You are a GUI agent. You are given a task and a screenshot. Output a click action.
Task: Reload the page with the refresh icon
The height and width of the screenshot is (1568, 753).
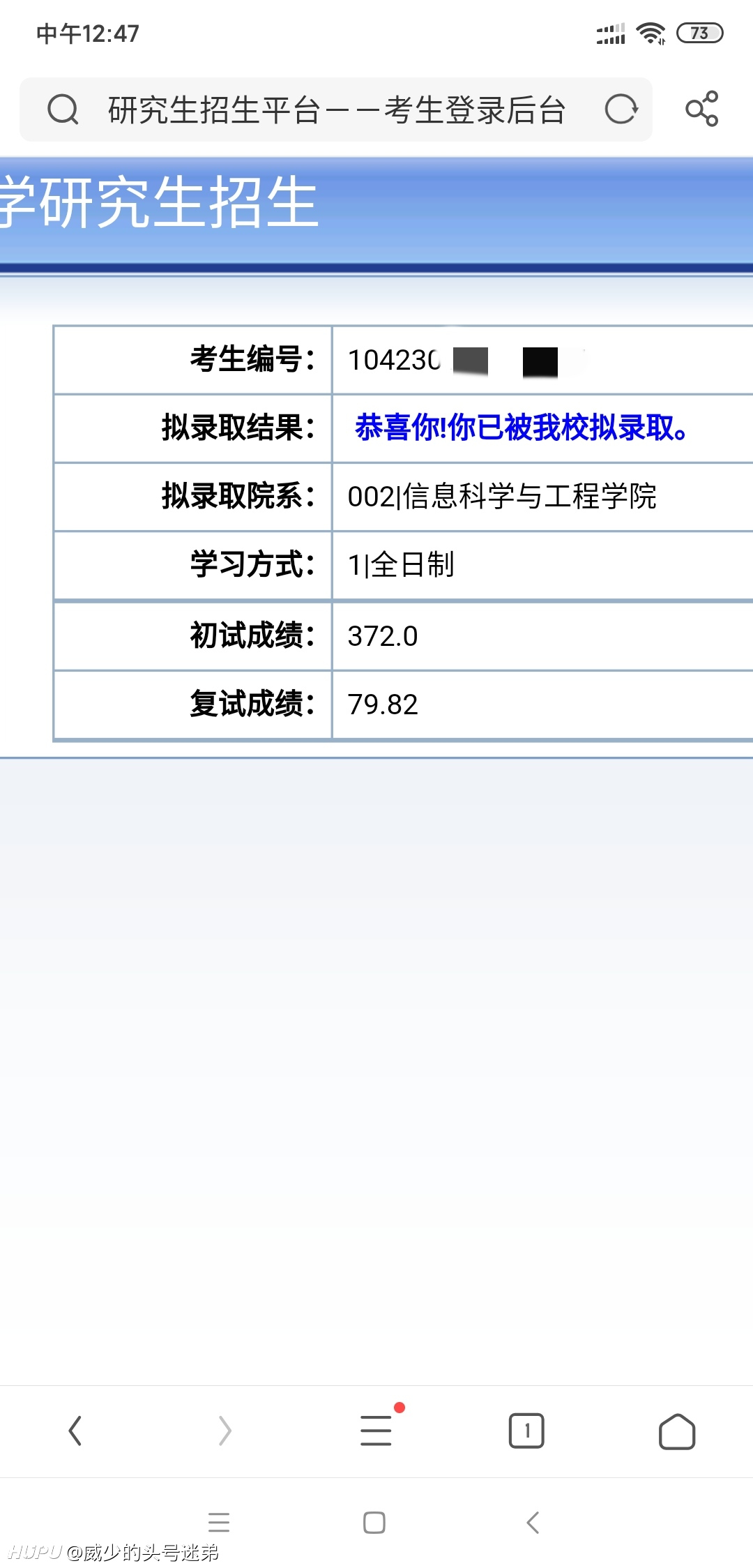pos(621,110)
